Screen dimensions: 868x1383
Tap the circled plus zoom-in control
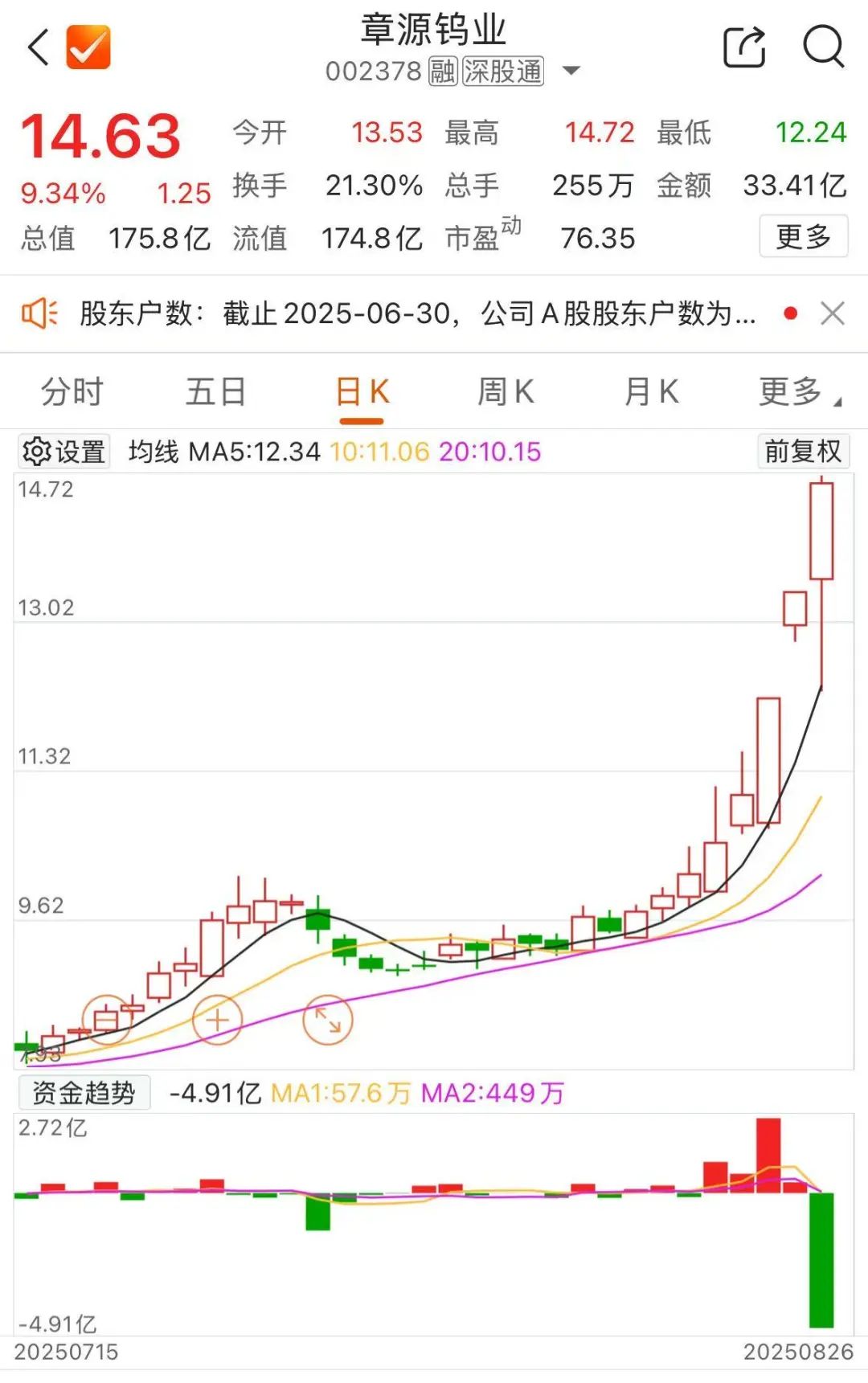pos(217,1020)
